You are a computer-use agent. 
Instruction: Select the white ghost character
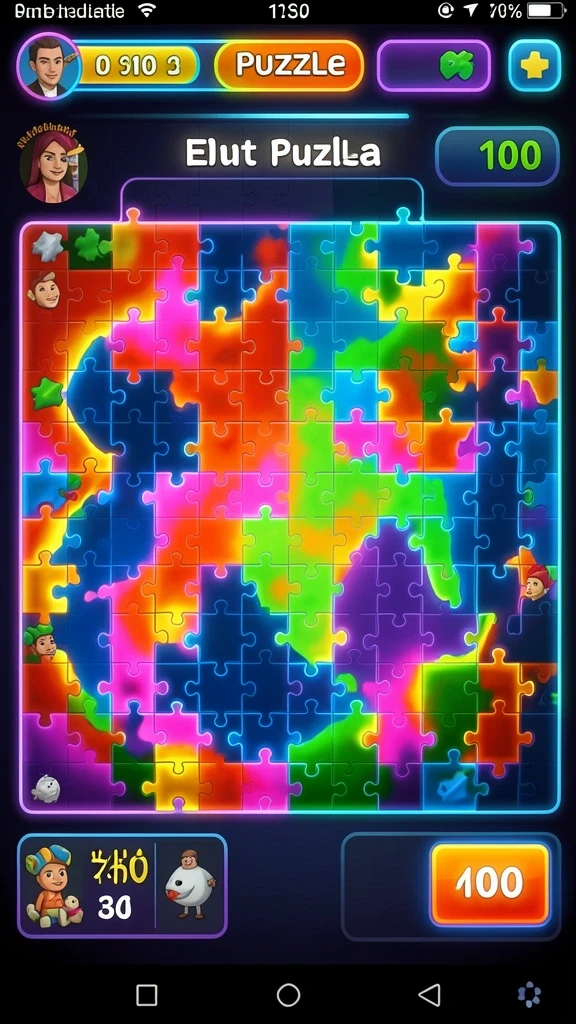point(189,884)
